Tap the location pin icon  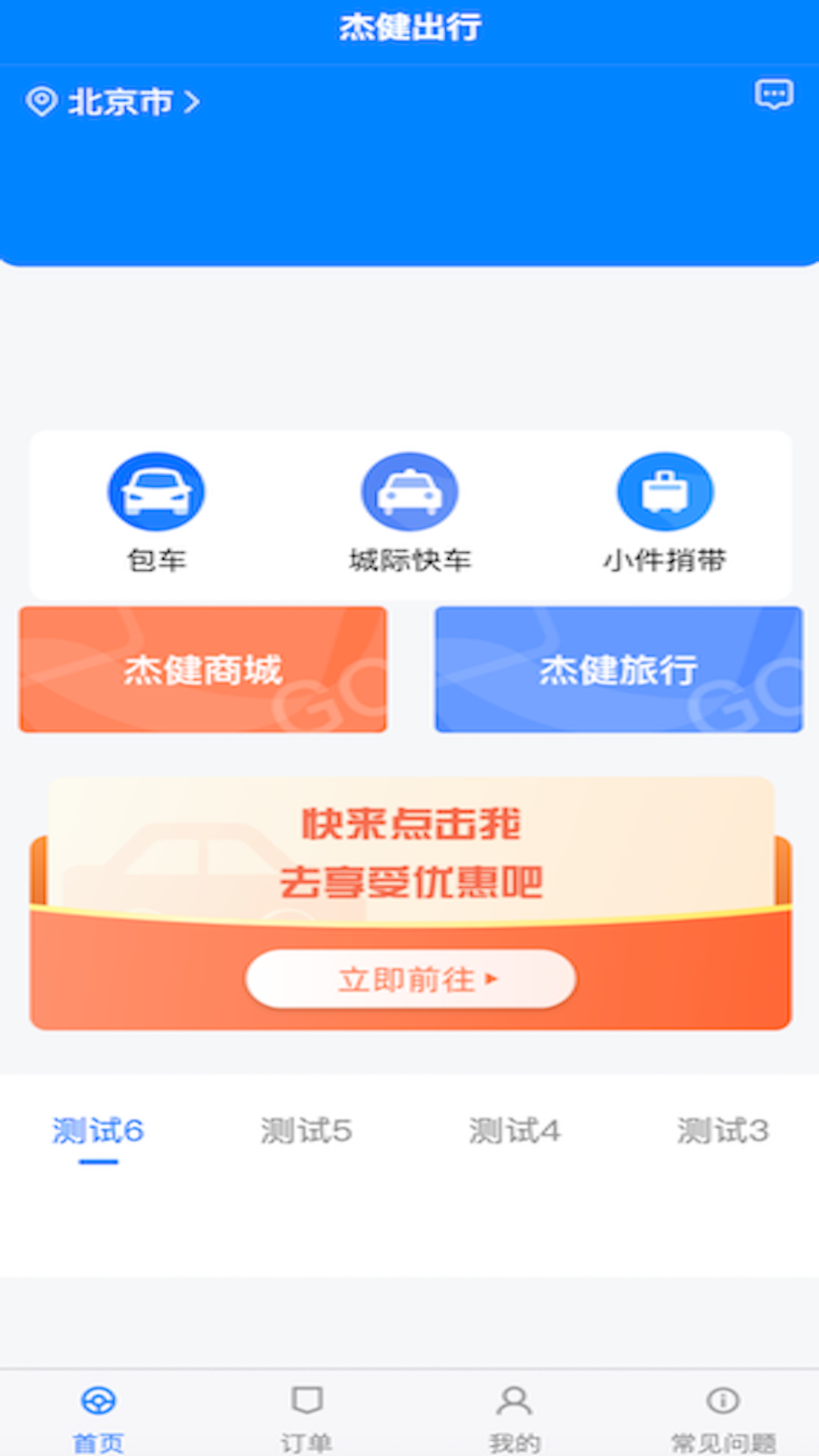coord(39,99)
